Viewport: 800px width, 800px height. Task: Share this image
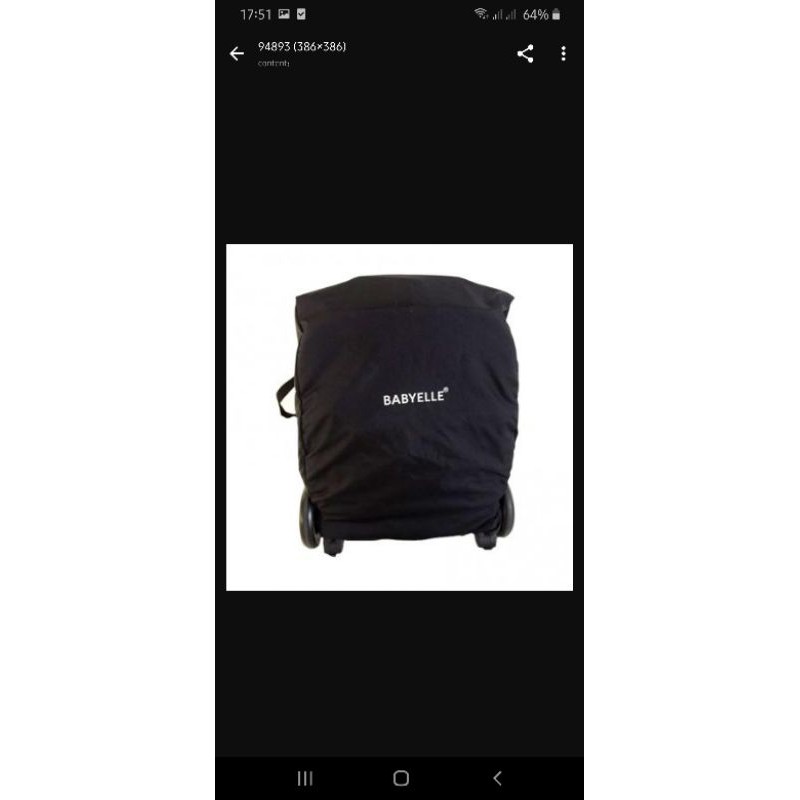click(525, 54)
